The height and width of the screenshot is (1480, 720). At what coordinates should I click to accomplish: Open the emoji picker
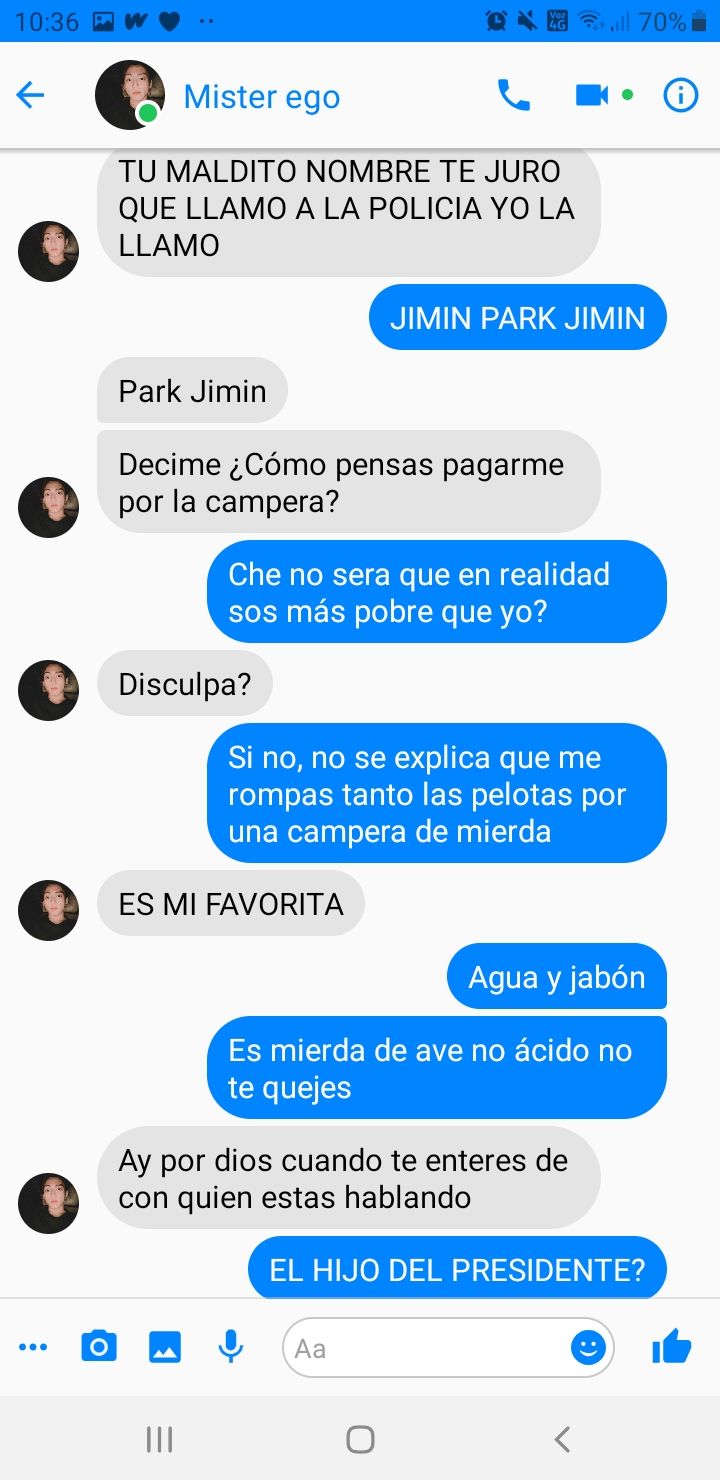[x=588, y=1348]
